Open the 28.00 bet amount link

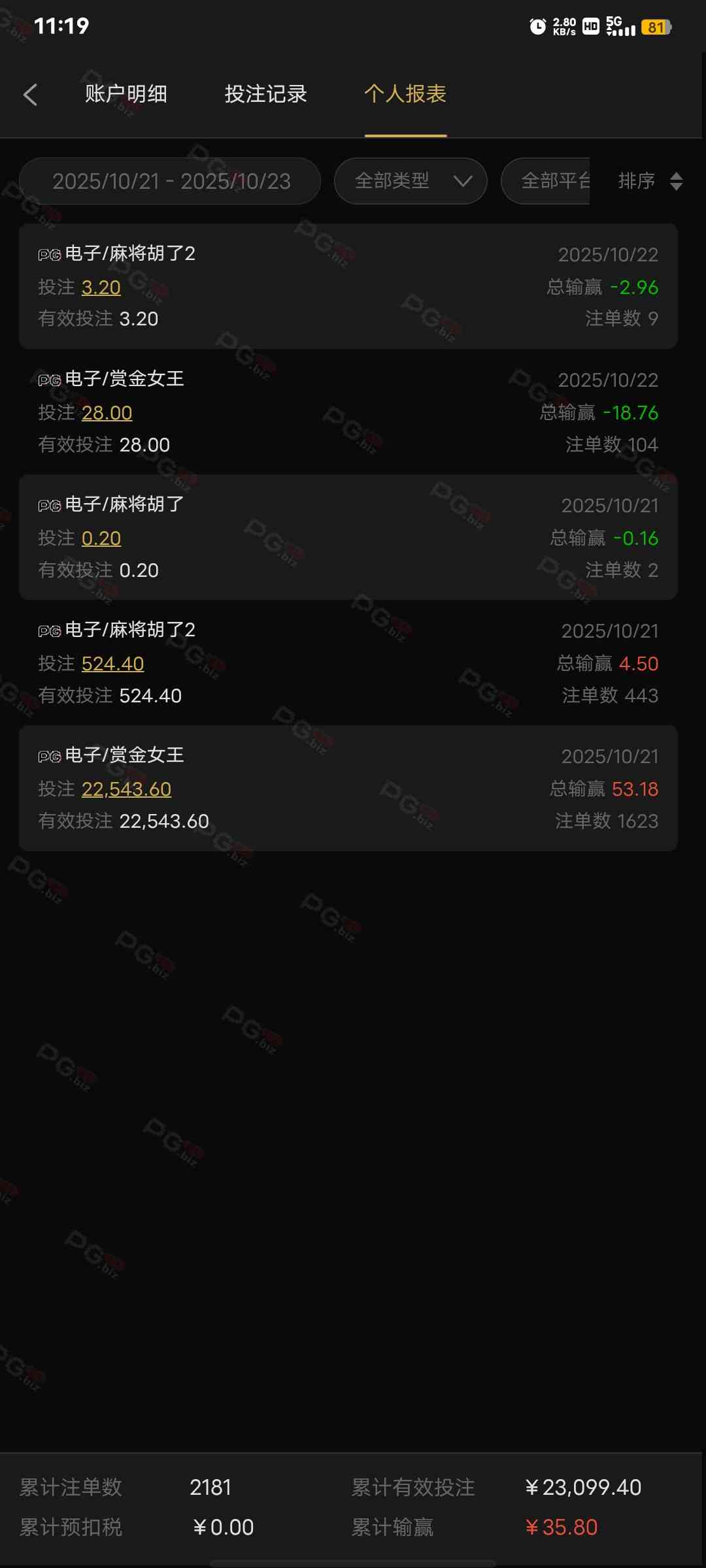pos(107,413)
